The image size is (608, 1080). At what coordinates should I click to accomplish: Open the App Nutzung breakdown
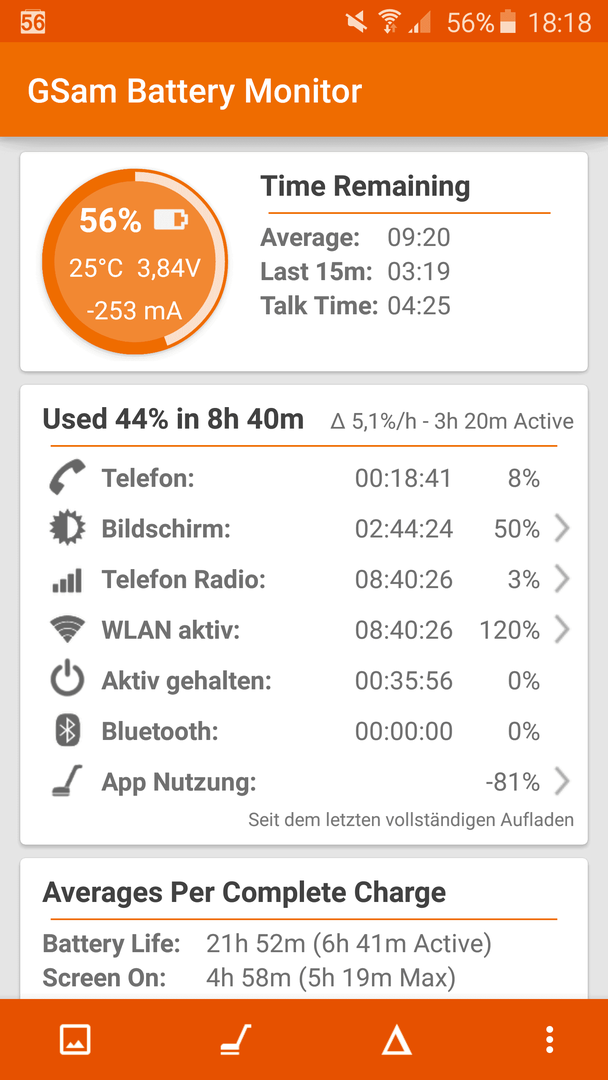(x=304, y=782)
